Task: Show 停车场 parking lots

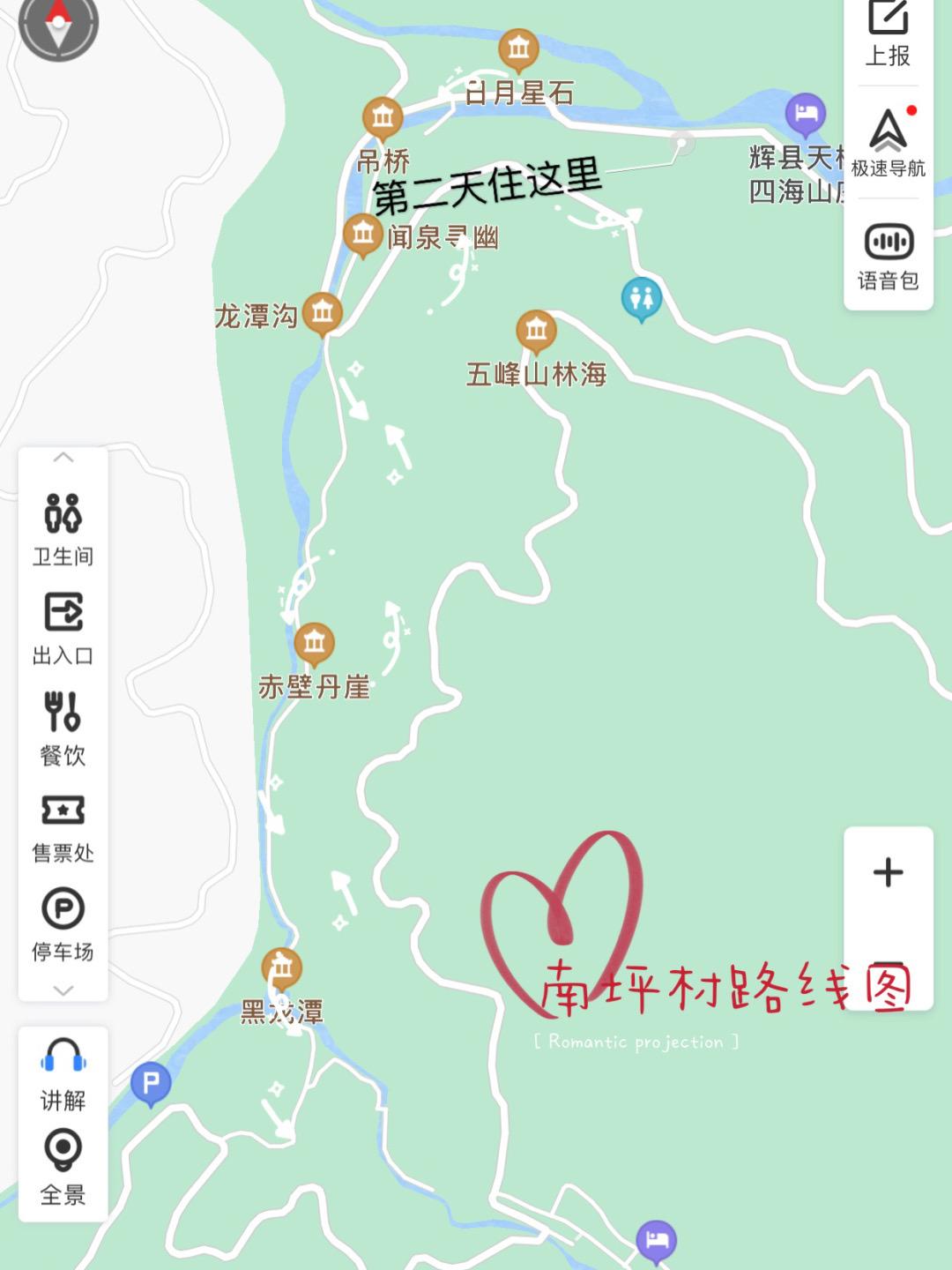Action: (x=62, y=925)
